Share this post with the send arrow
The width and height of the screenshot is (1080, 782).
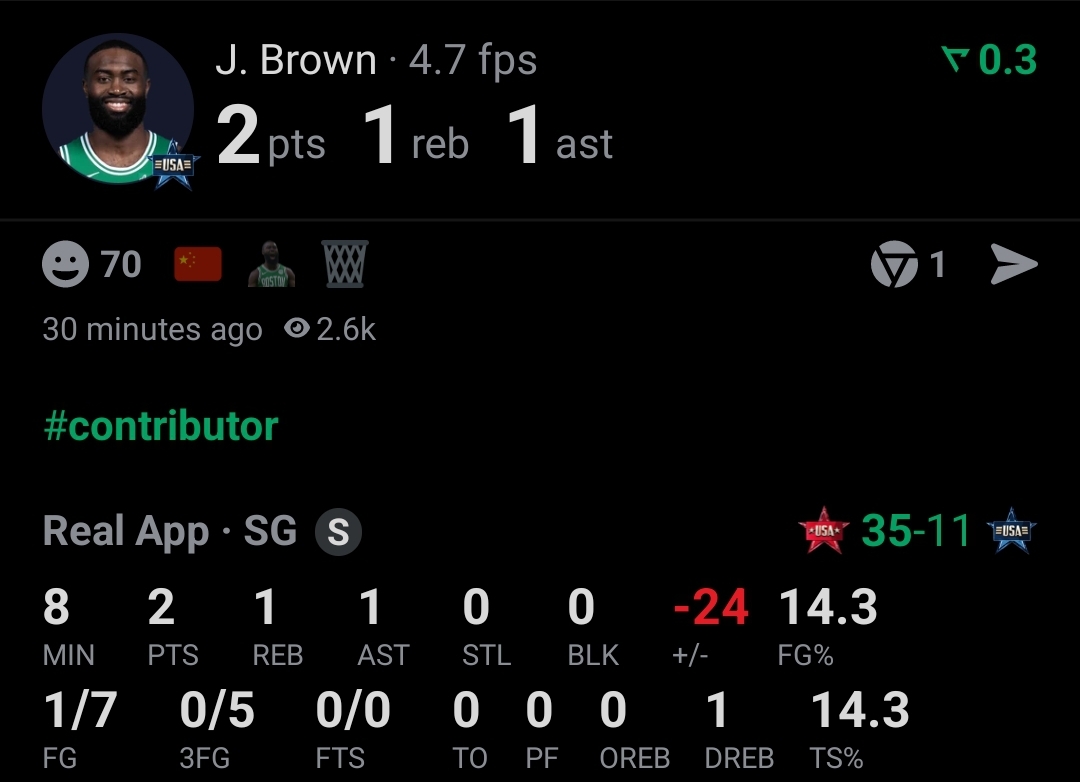click(x=1014, y=264)
